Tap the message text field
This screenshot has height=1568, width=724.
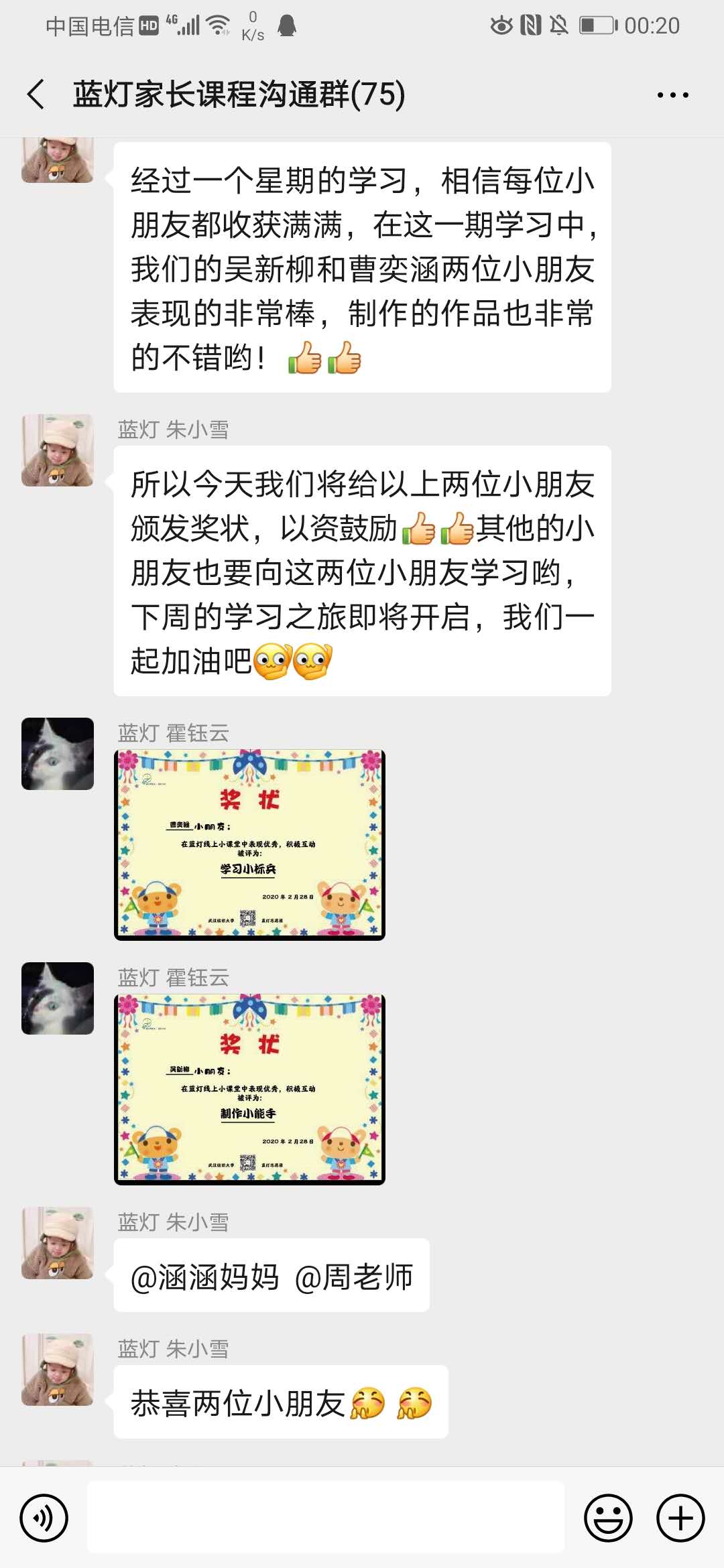(x=326, y=1518)
